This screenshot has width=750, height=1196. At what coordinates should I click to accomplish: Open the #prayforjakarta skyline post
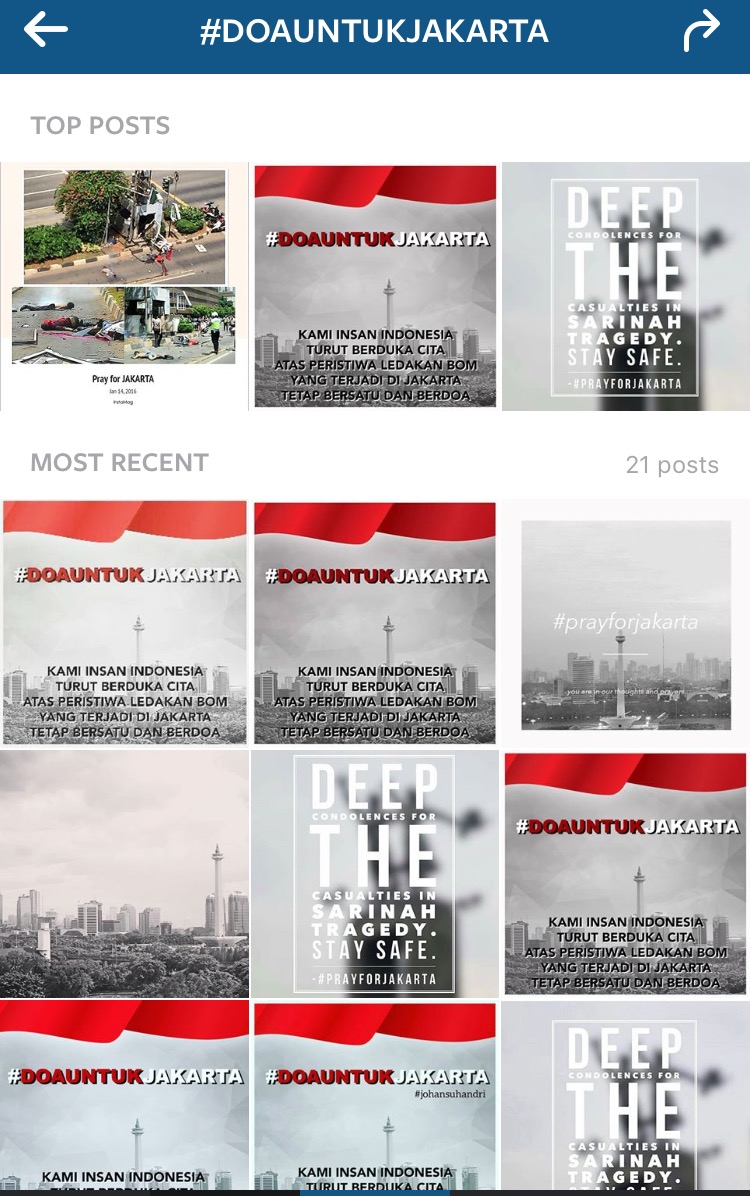coord(625,623)
